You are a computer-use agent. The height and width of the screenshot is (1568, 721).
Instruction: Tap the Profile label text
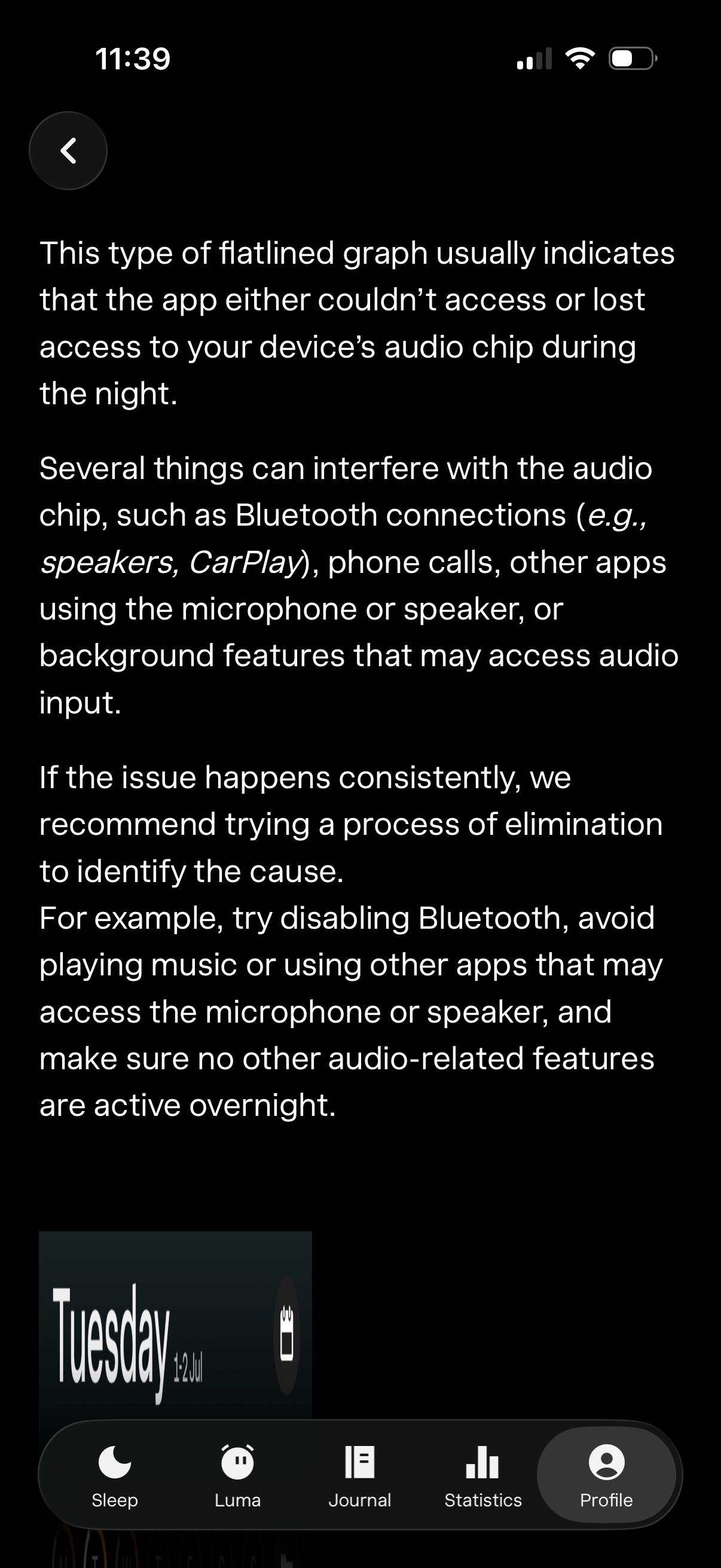(606, 1499)
